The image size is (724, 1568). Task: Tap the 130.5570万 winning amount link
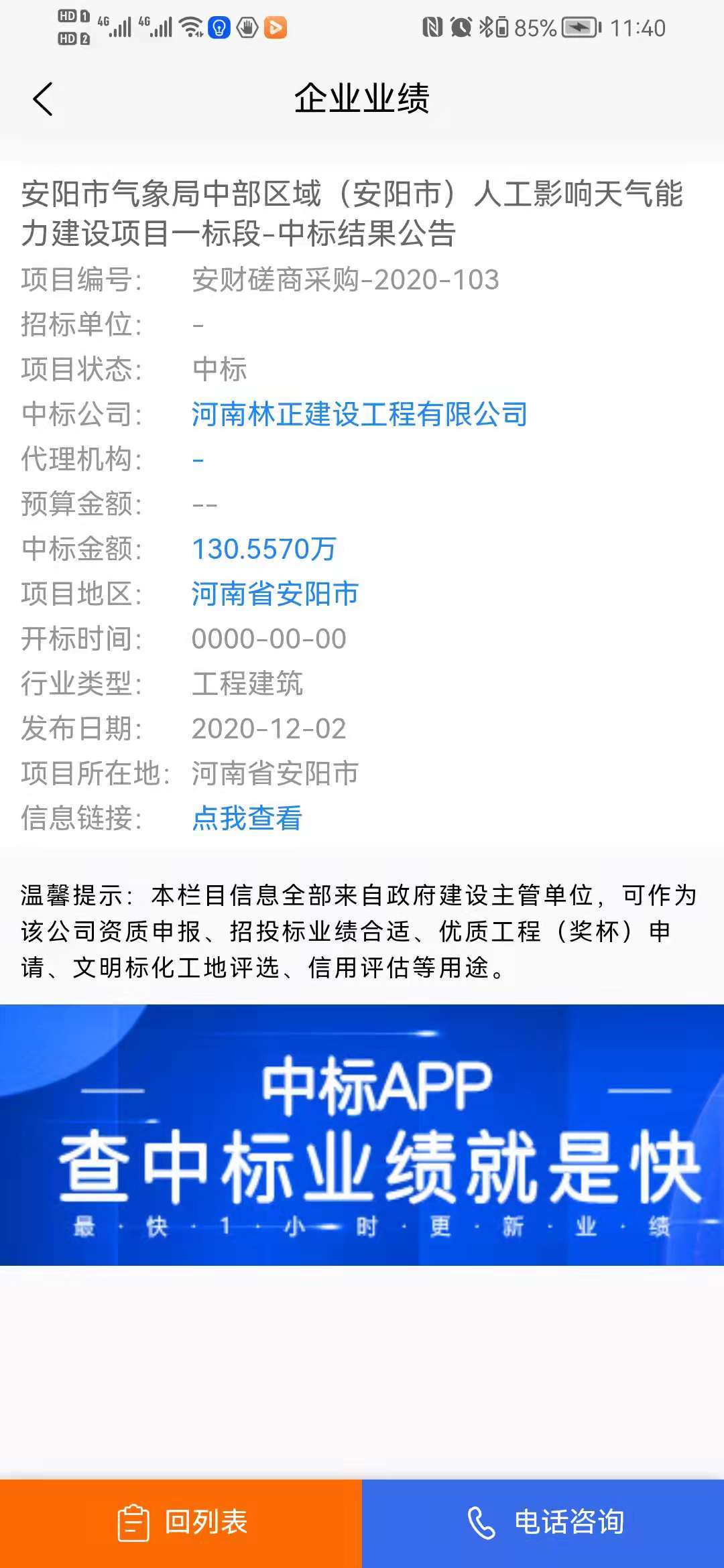click(263, 549)
